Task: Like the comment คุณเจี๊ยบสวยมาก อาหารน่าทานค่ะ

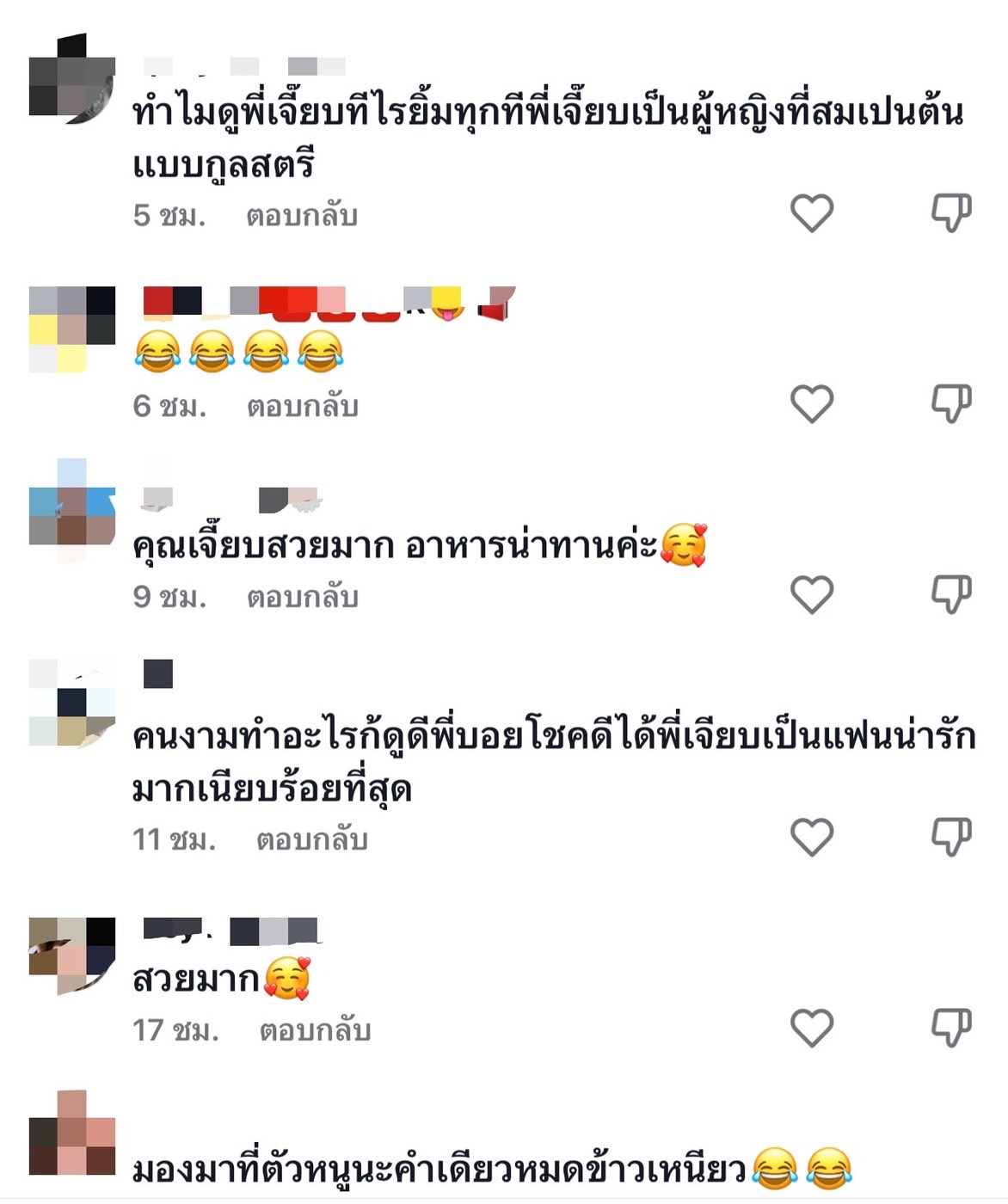Action: 812,594
